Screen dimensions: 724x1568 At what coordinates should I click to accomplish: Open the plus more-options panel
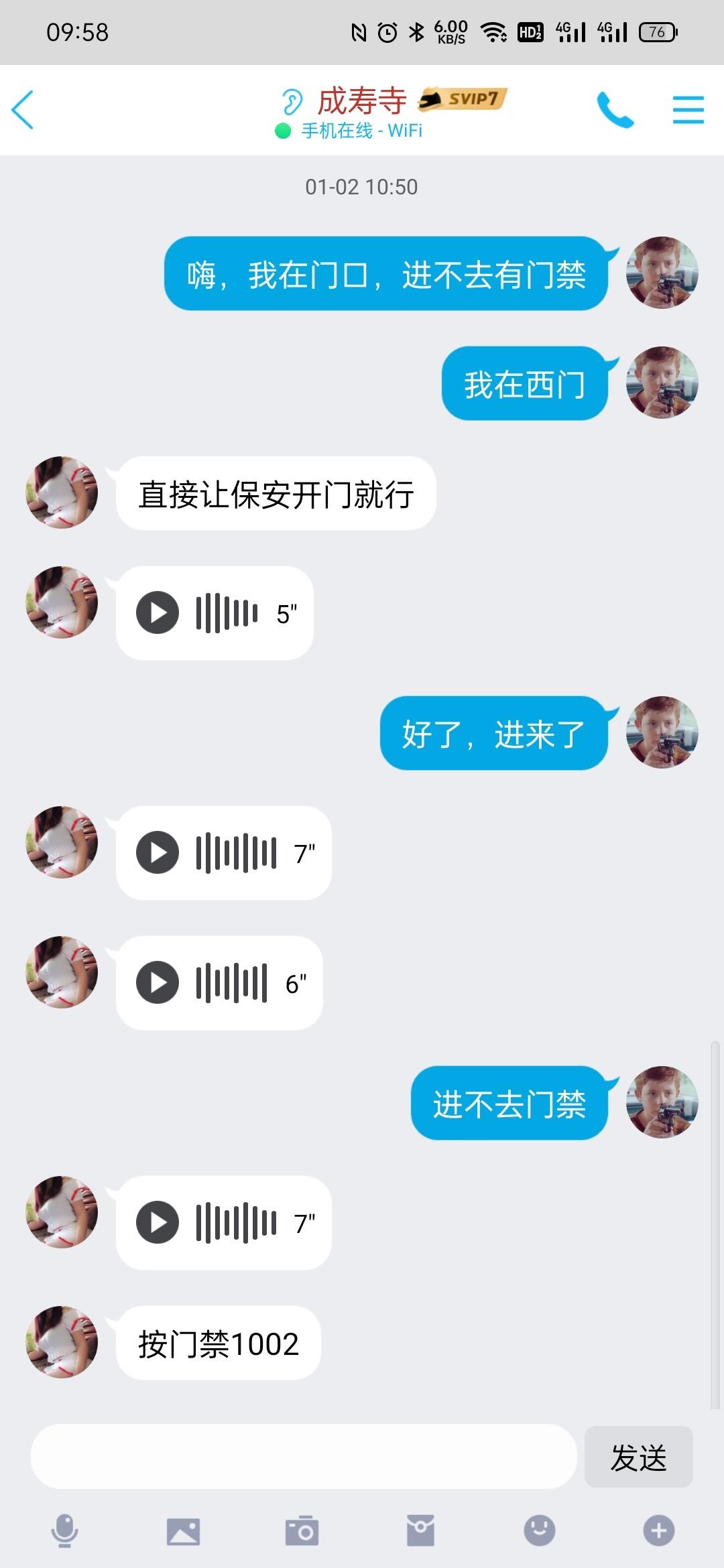click(x=658, y=1530)
